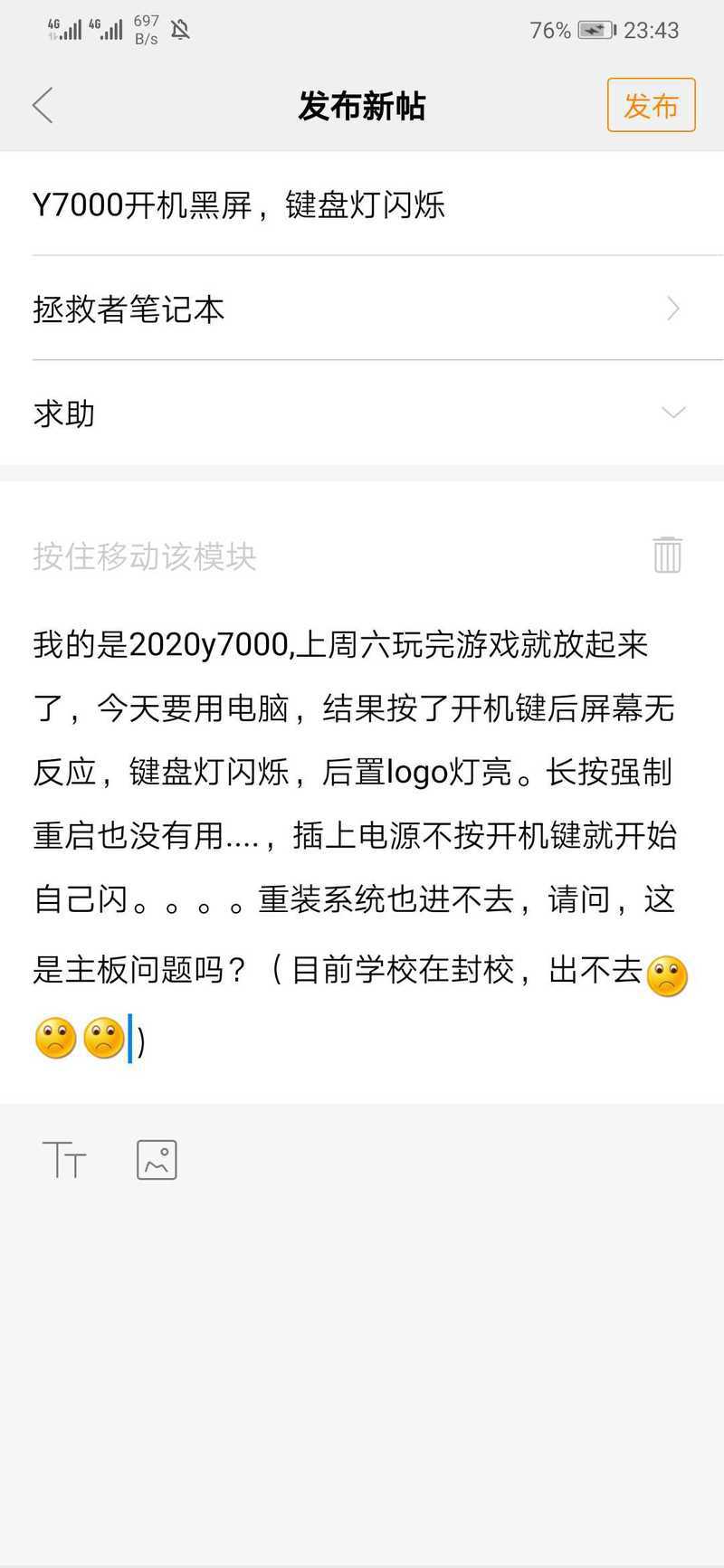The width and height of the screenshot is (724, 1568).
Task: Go back using the top-left arrow
Action: pyautogui.click(x=43, y=106)
